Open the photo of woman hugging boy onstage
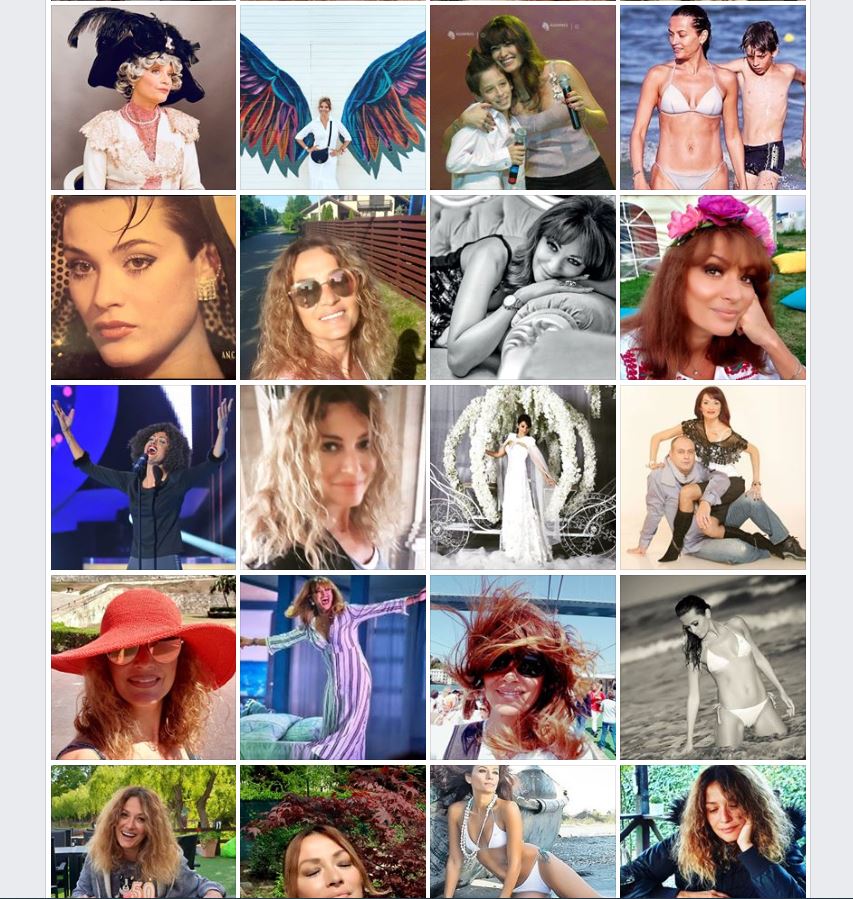 click(522, 97)
